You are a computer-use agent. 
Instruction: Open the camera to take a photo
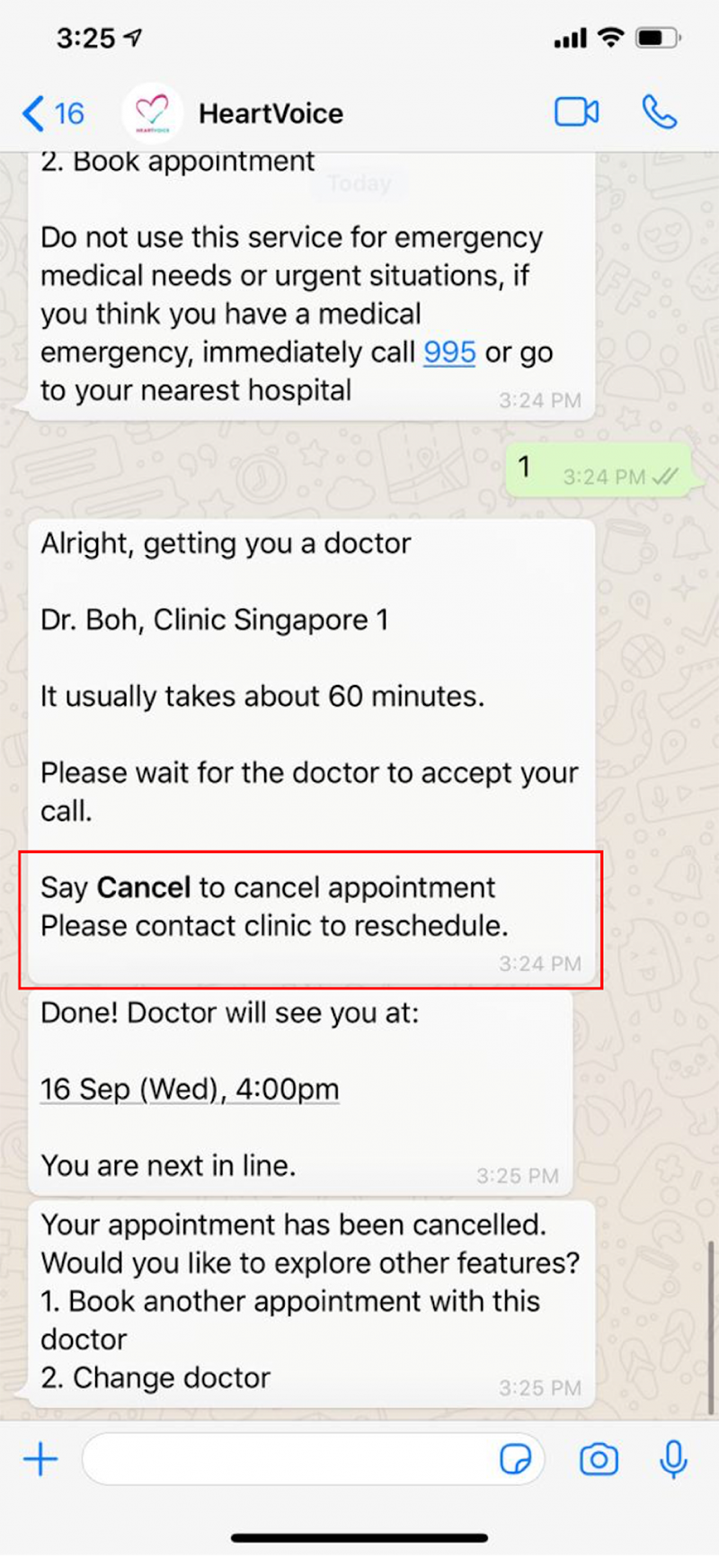point(599,1459)
